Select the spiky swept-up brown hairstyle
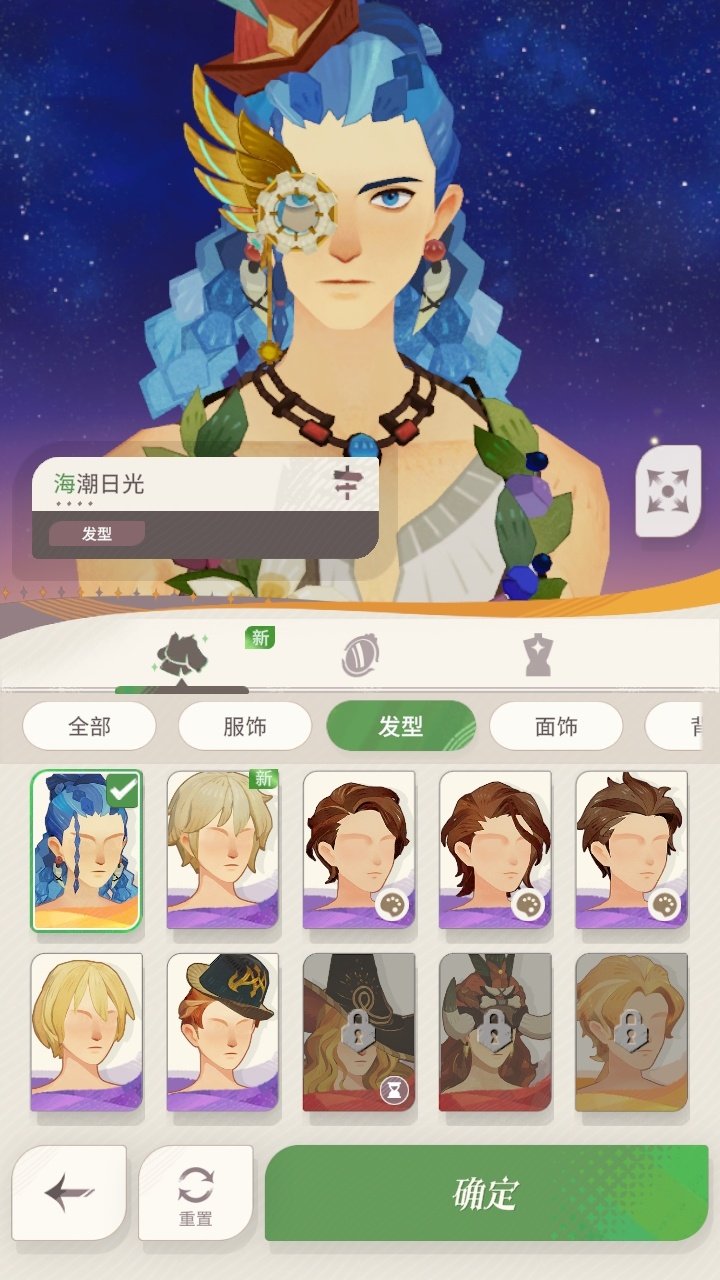 point(631,850)
